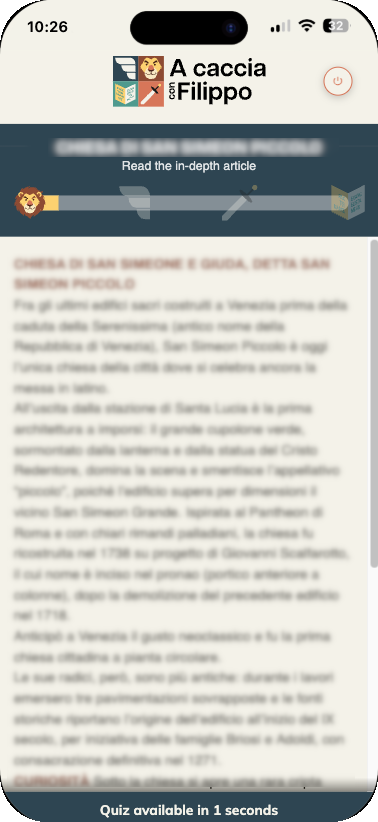Tap the A caccia con Filippo logo
The height and width of the screenshot is (822, 378).
click(x=189, y=81)
